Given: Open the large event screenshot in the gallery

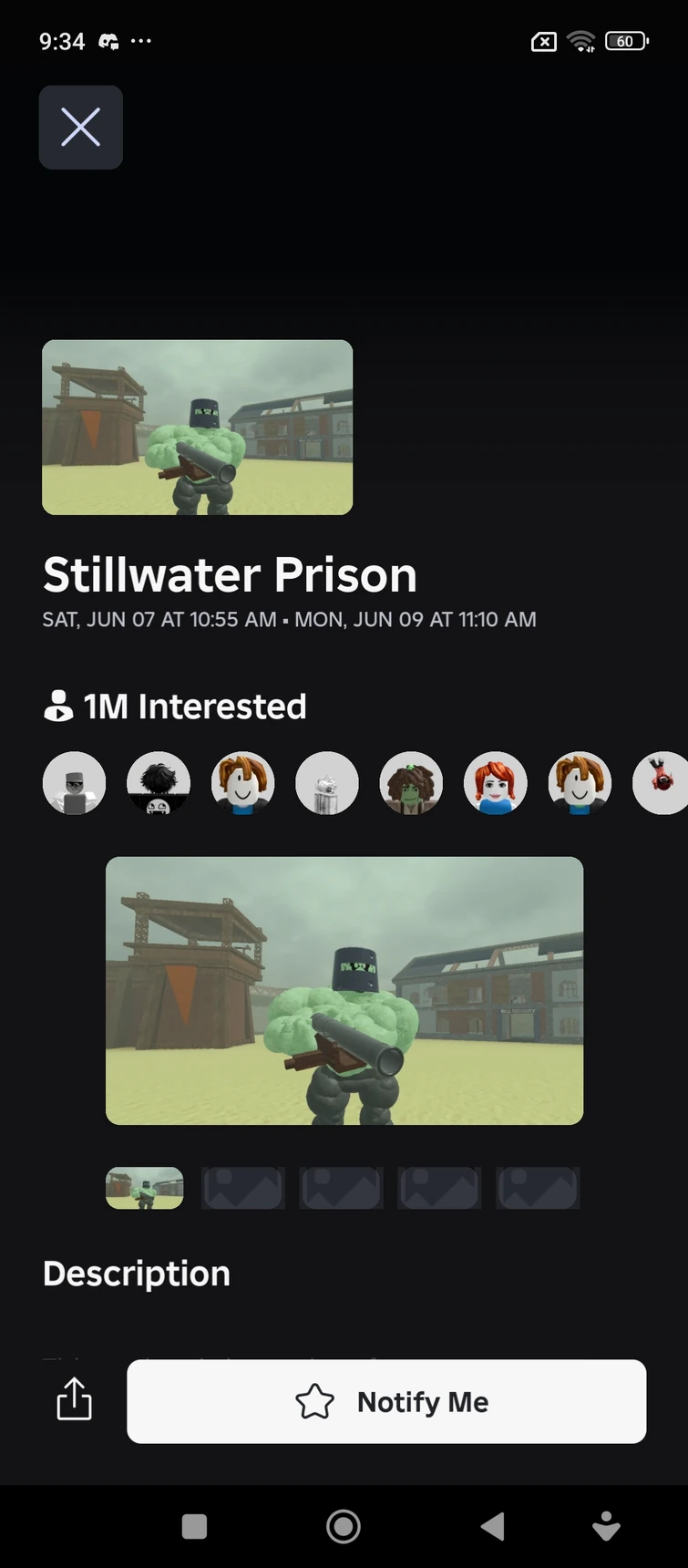Looking at the screenshot, I should [x=344, y=990].
